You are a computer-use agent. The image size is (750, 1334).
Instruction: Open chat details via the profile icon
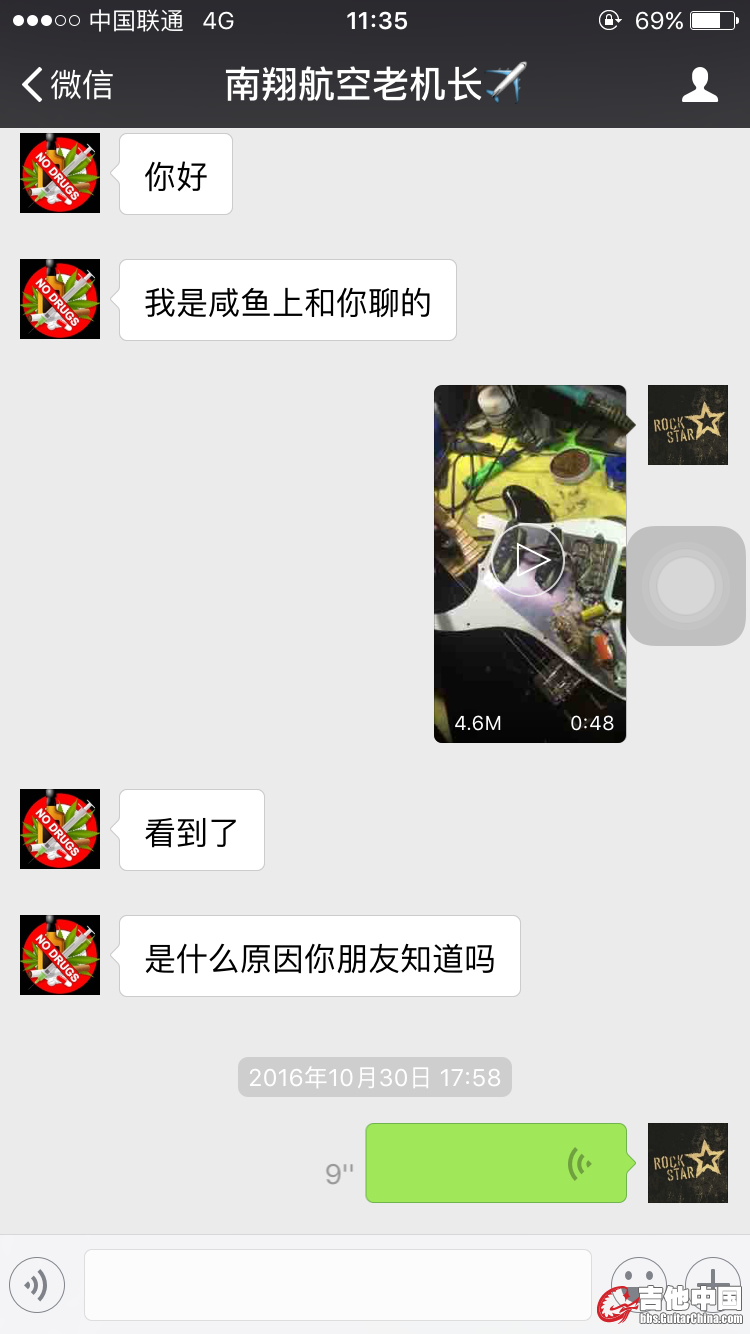(699, 85)
